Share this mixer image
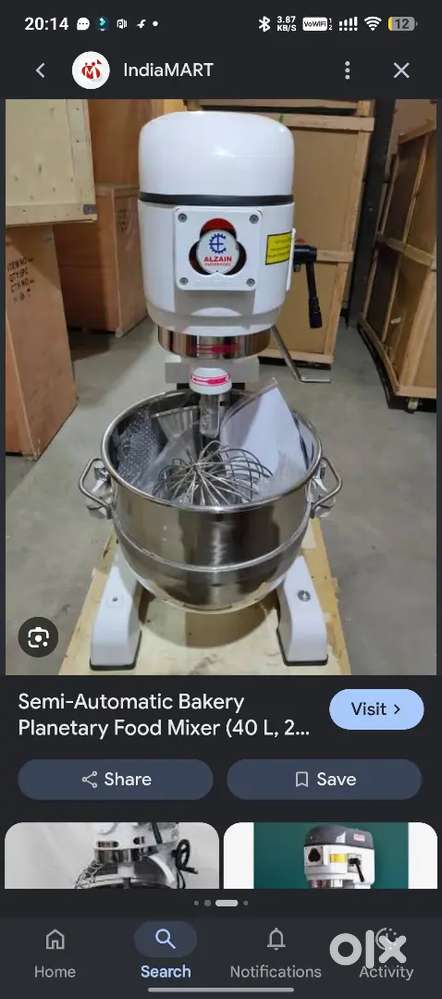442x999 pixels. pyautogui.click(x=115, y=779)
